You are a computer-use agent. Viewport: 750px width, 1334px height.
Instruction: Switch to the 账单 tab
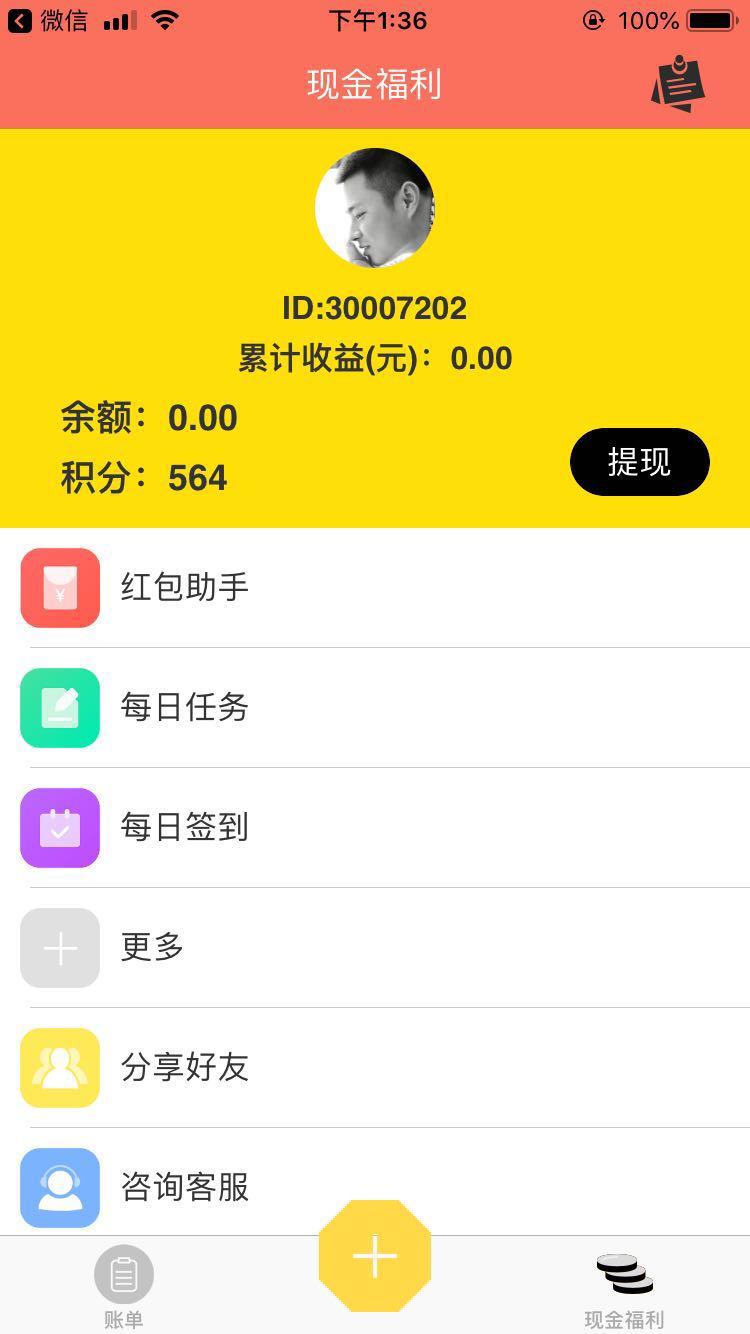(123, 1285)
